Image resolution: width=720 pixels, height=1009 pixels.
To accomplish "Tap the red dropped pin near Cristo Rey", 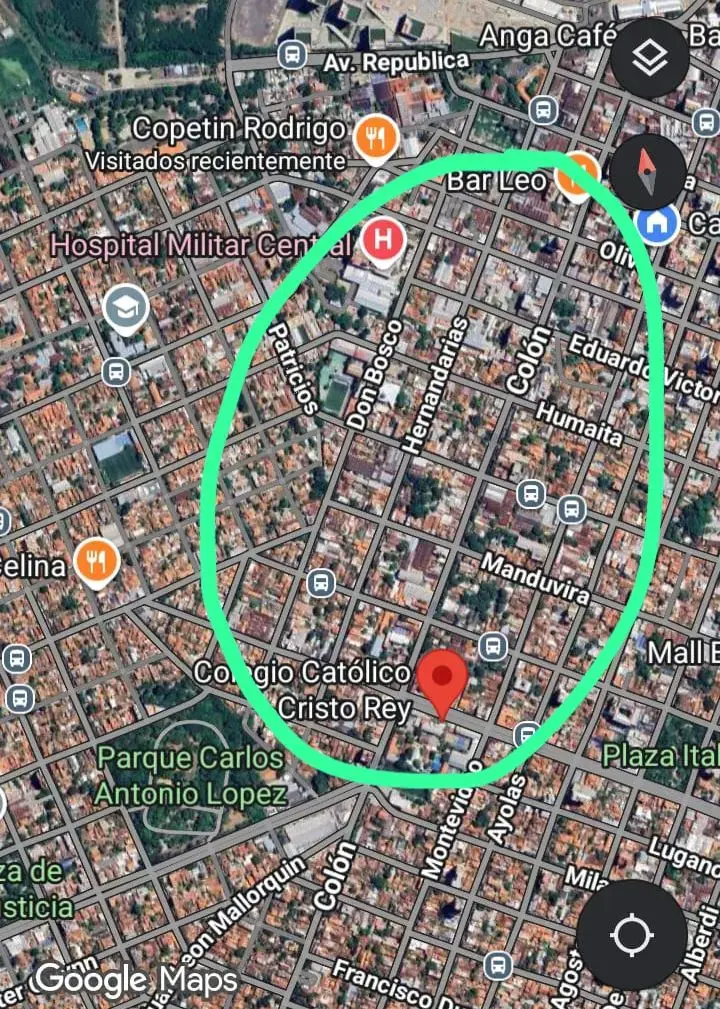I will pyautogui.click(x=442, y=678).
